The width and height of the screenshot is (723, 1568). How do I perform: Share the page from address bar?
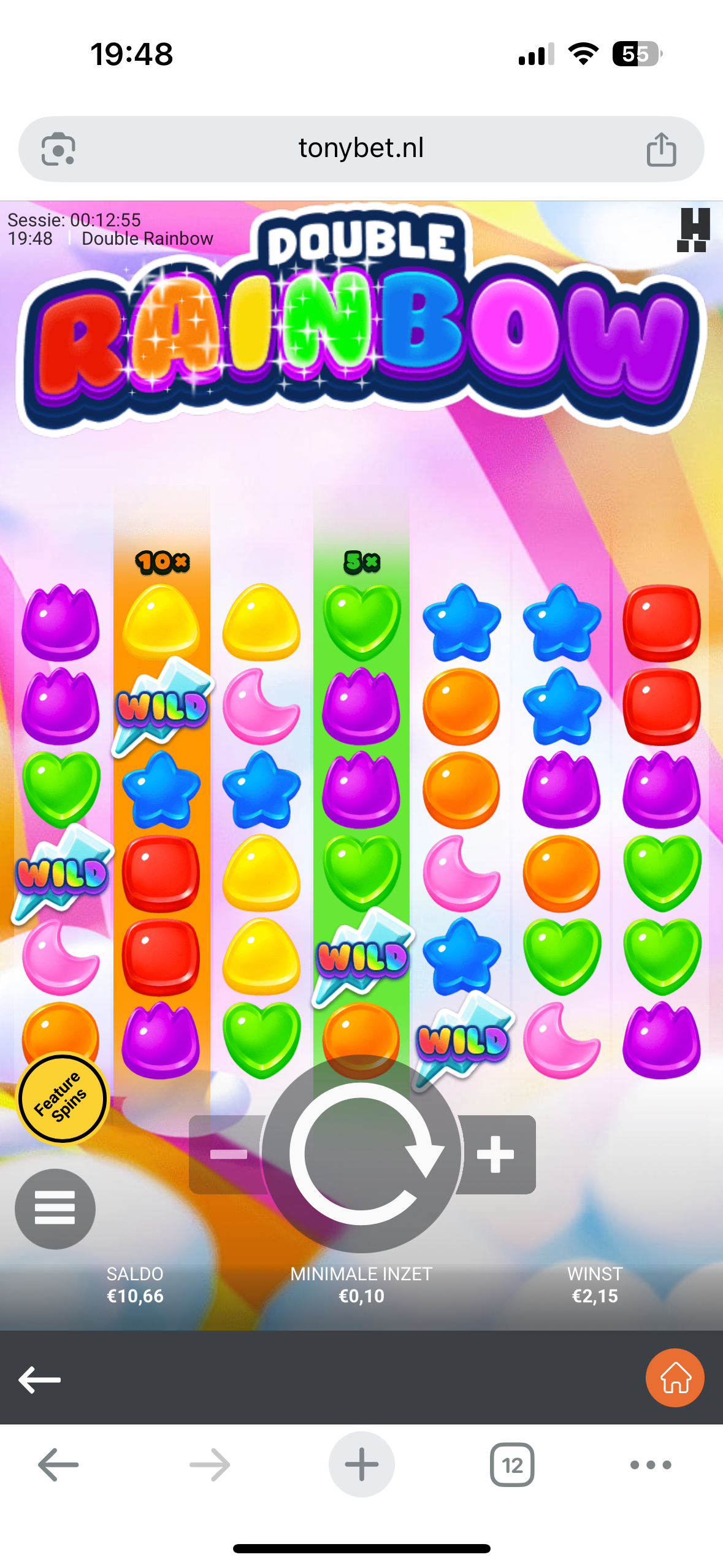661,149
